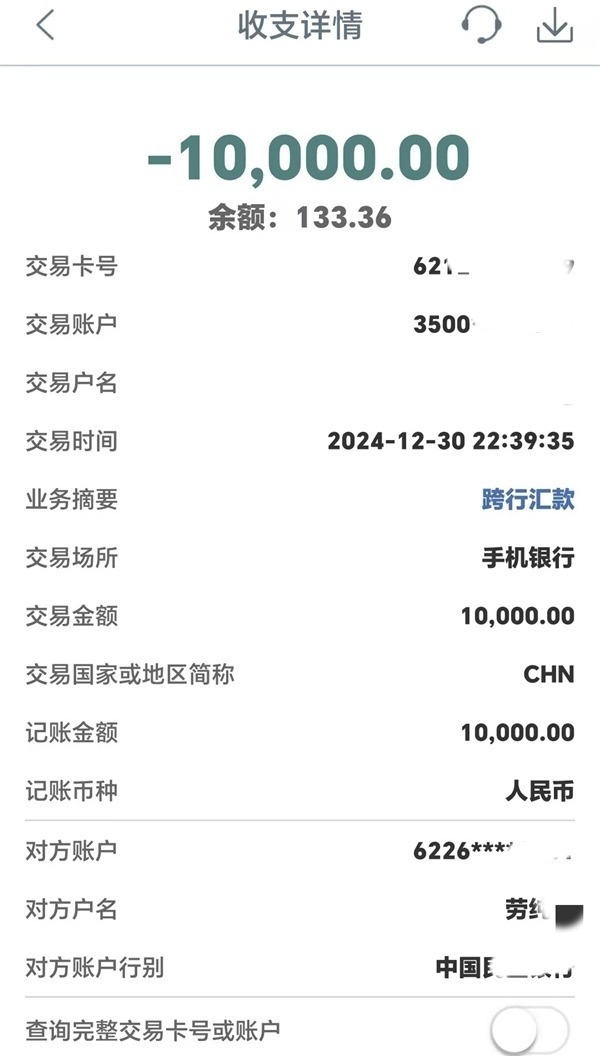
Task: Toggle 查询完整交易卡号或账户 switch
Action: [x=529, y=1029]
